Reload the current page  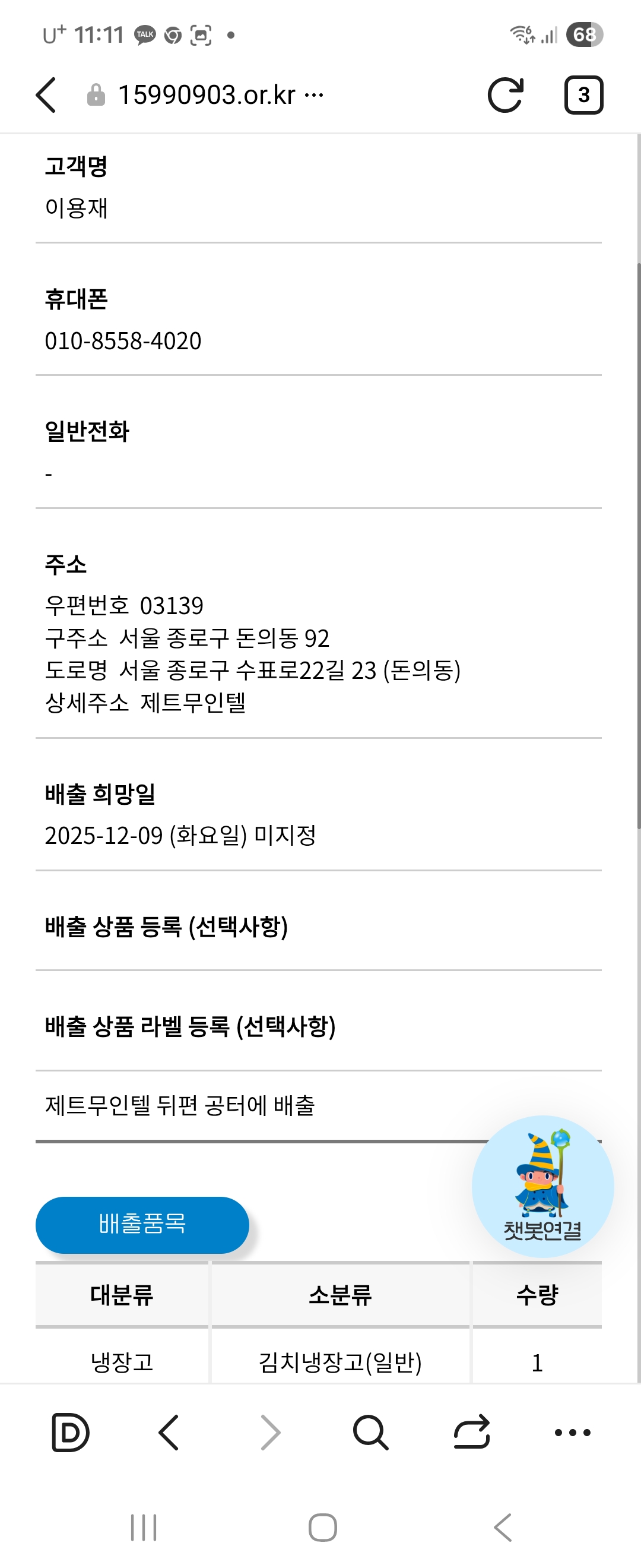point(504,95)
